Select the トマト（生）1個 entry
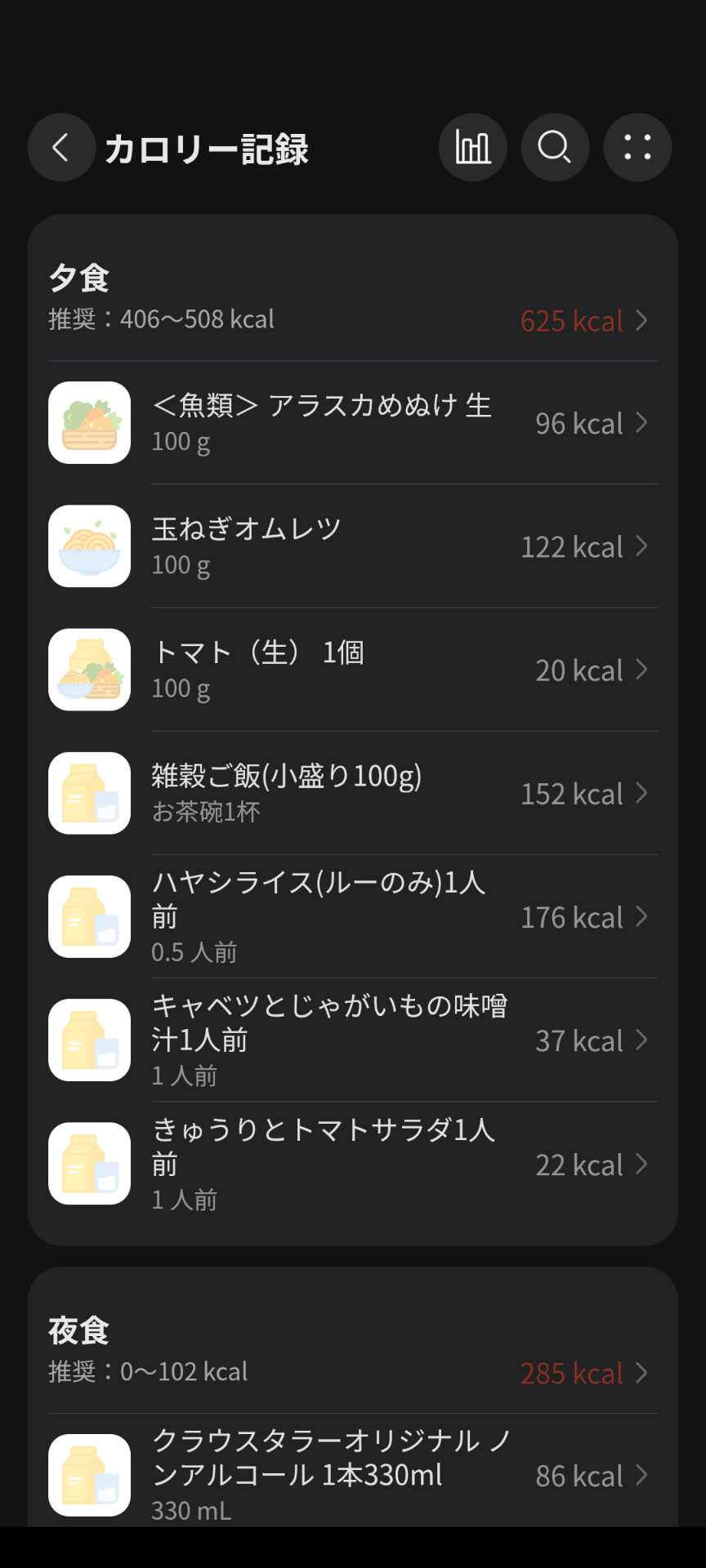Screen dimensions: 706x1568 (x=353, y=670)
